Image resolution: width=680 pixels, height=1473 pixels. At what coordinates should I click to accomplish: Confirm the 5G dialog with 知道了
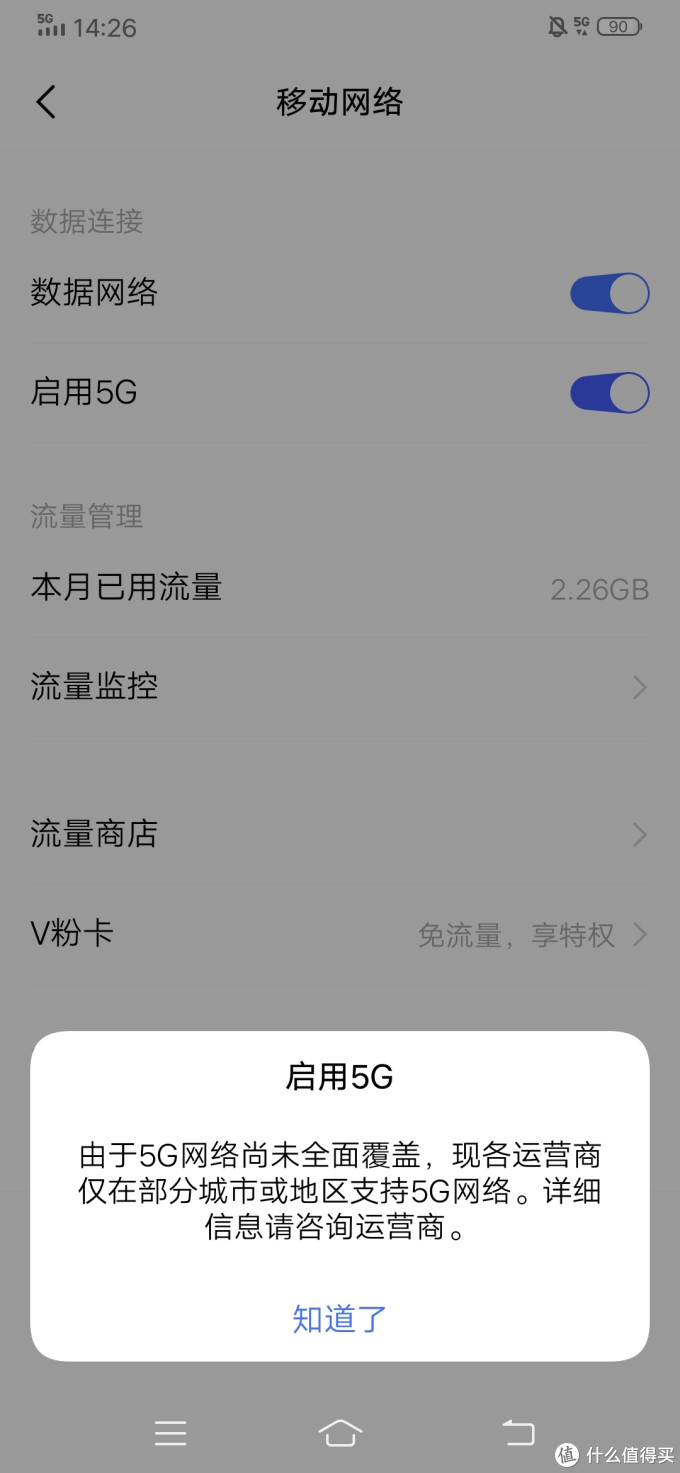(339, 1319)
